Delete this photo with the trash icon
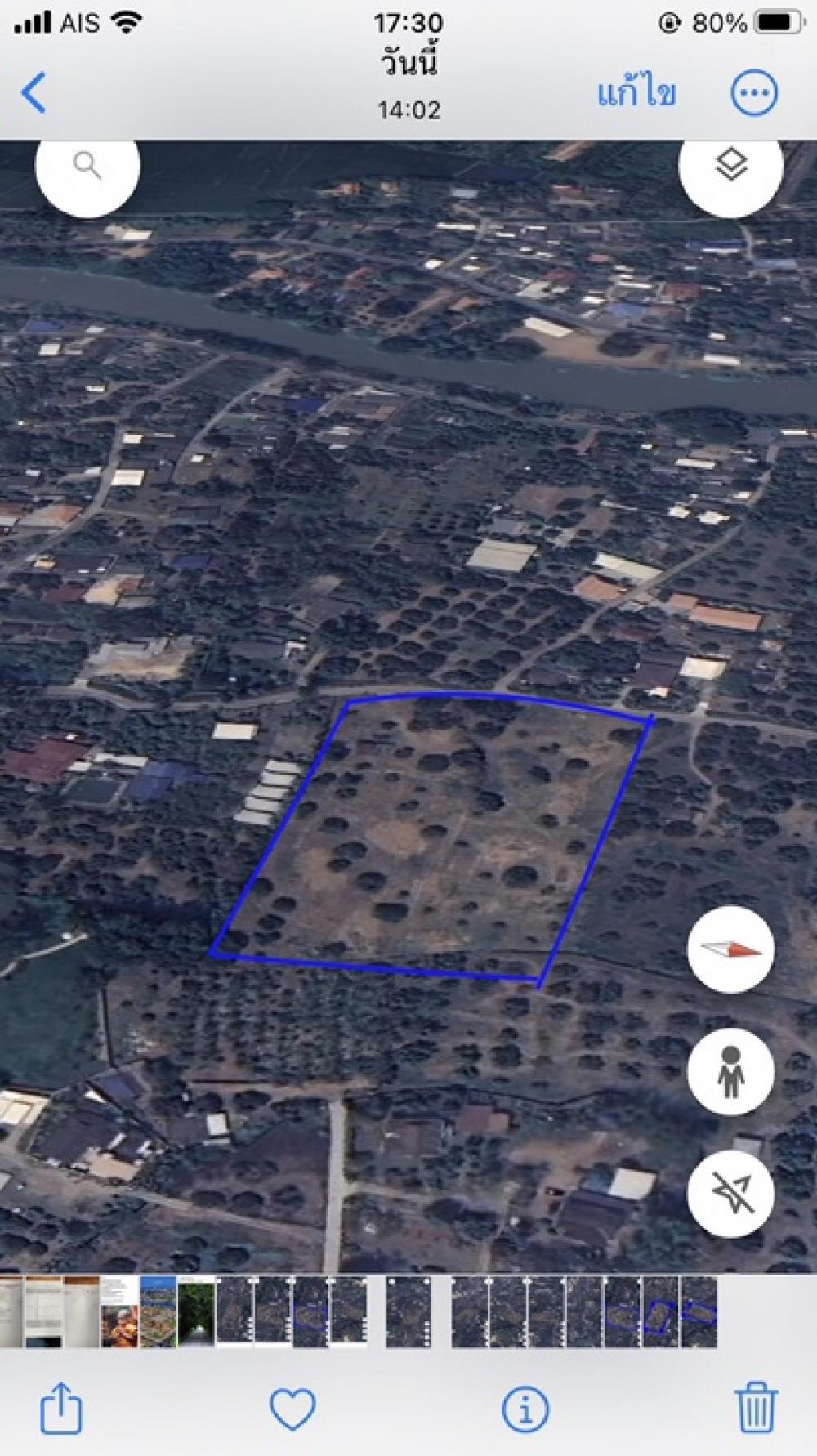The height and width of the screenshot is (1456, 817). 756,1407
